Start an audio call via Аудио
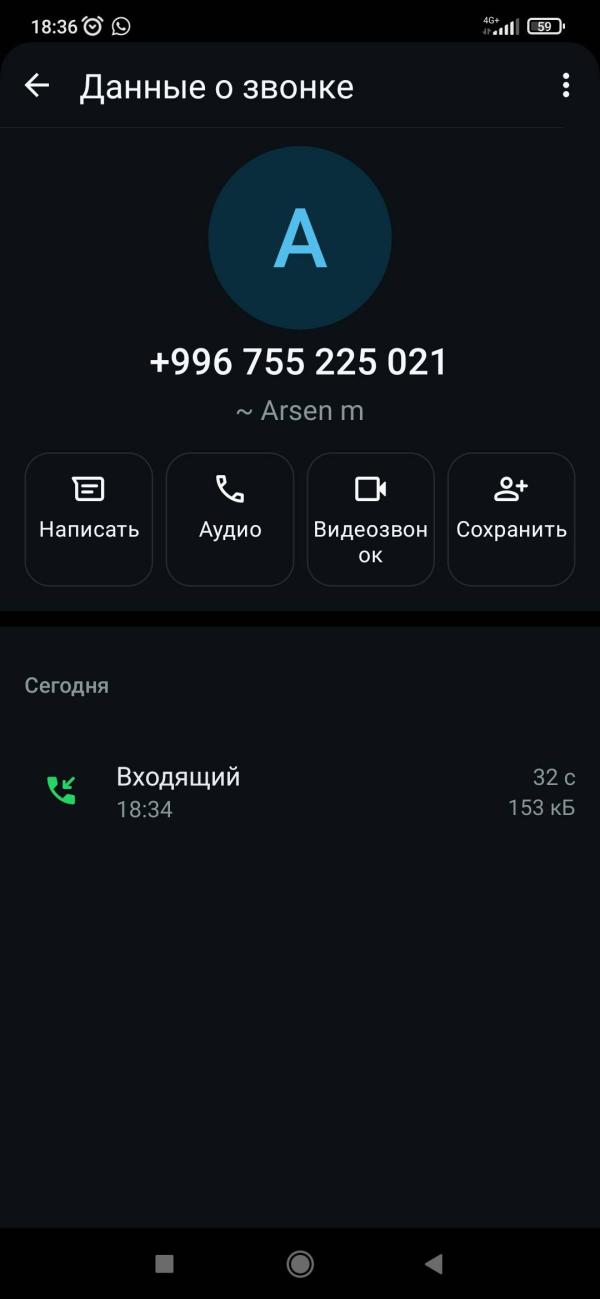 230,519
